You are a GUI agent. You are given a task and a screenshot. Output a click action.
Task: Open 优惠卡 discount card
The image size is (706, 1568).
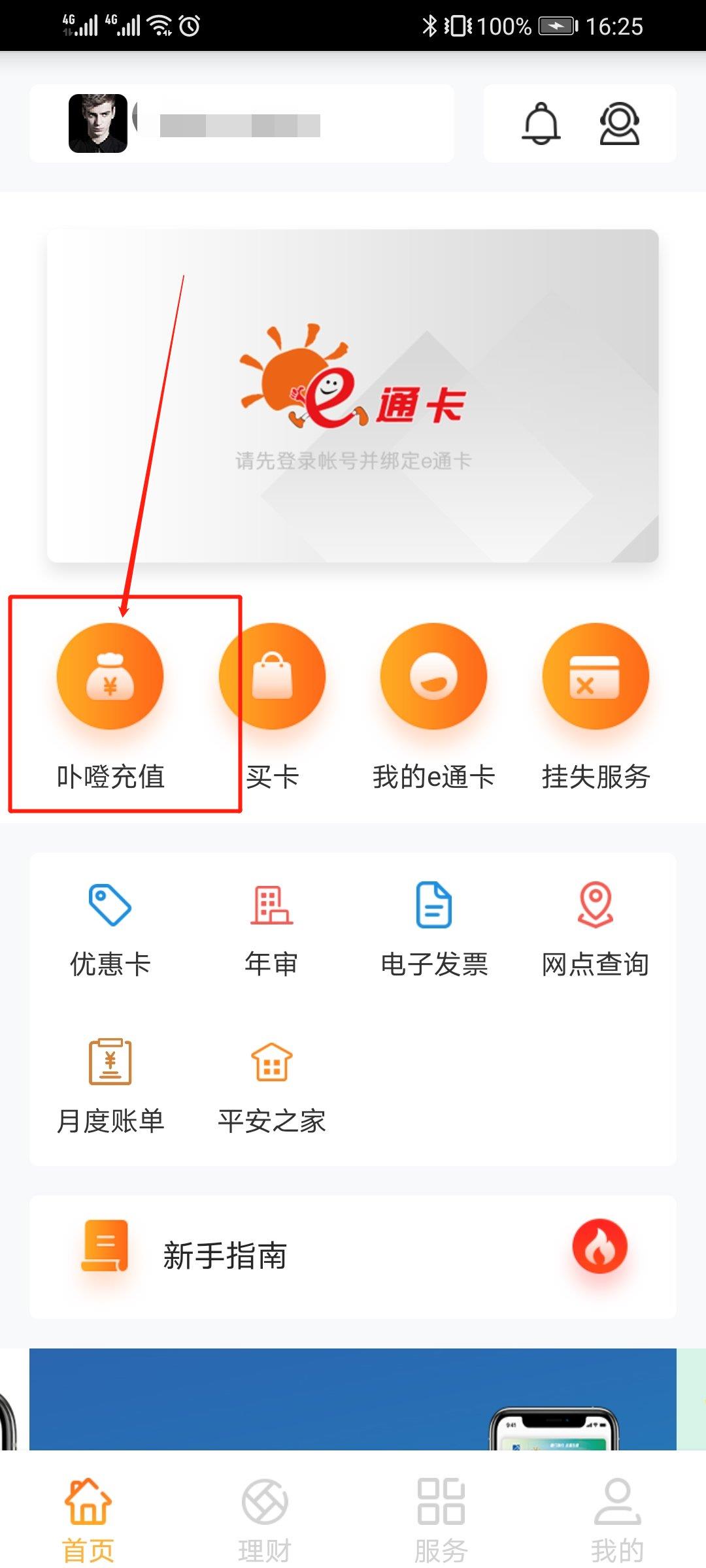(x=110, y=928)
